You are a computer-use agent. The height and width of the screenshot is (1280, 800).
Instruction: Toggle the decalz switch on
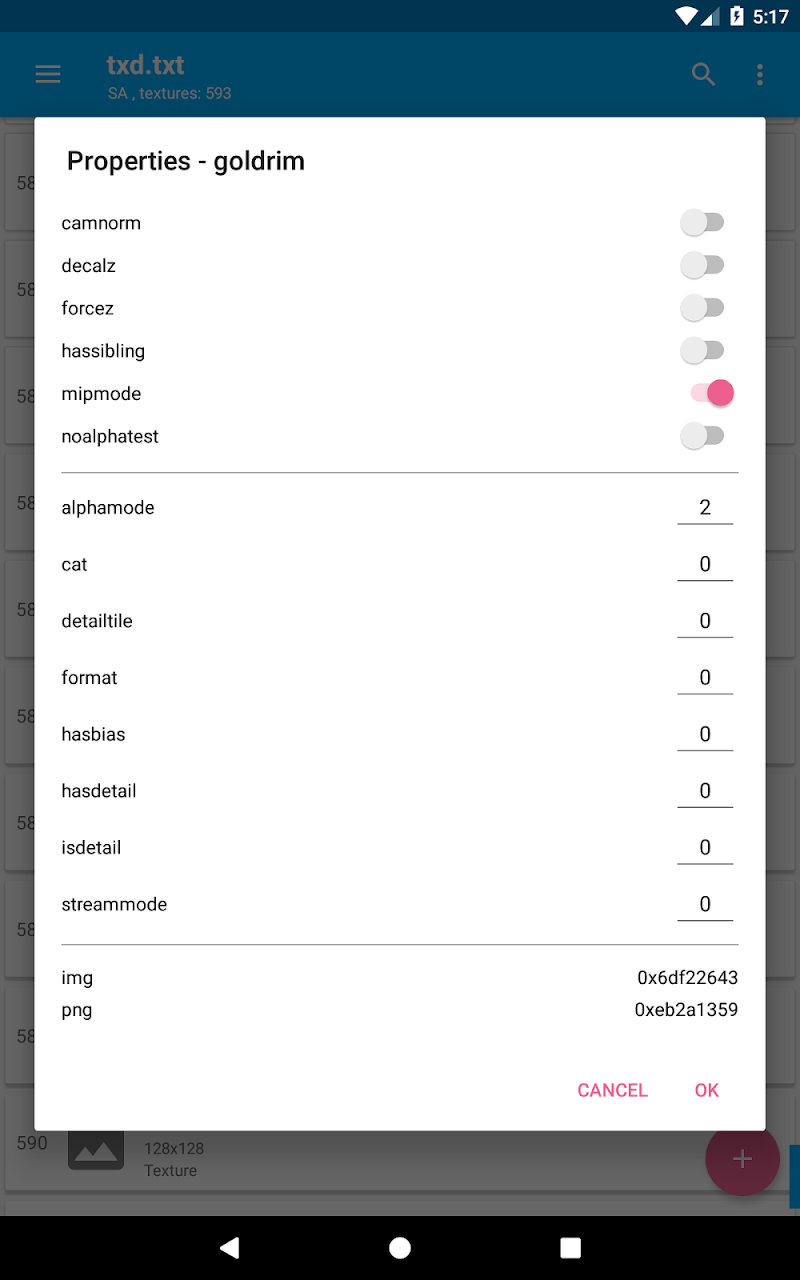pyautogui.click(x=702, y=266)
